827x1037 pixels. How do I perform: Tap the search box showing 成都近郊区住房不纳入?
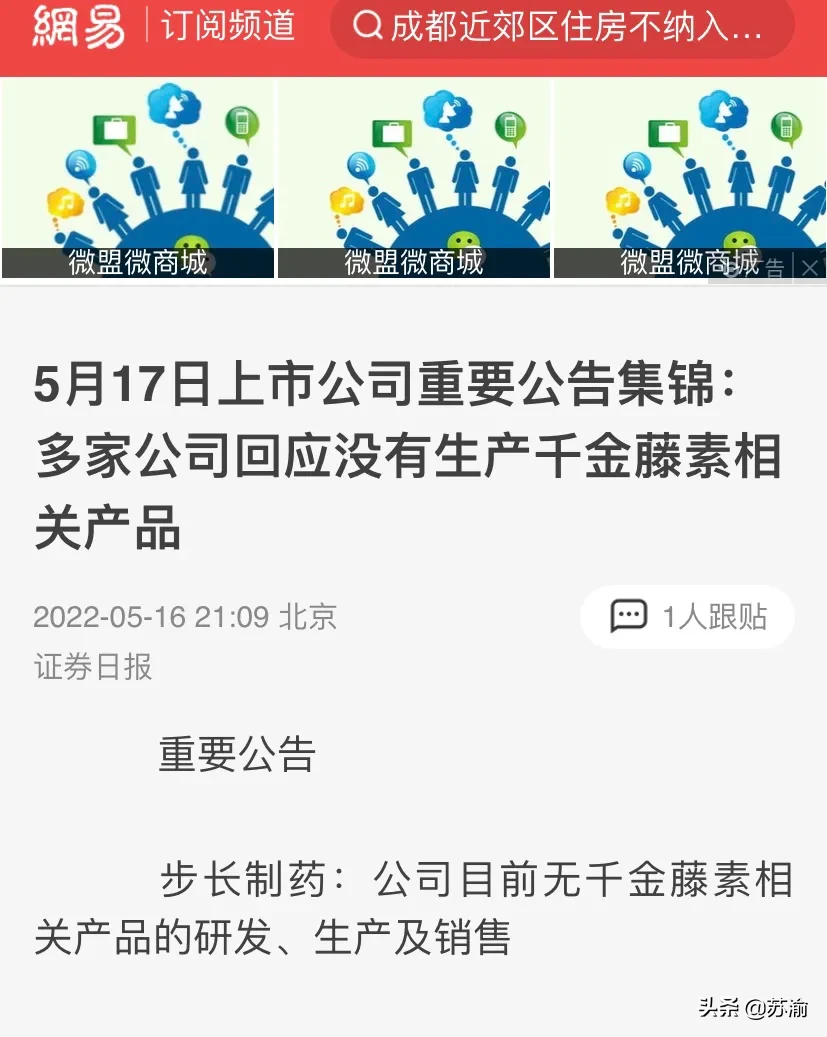561,27
